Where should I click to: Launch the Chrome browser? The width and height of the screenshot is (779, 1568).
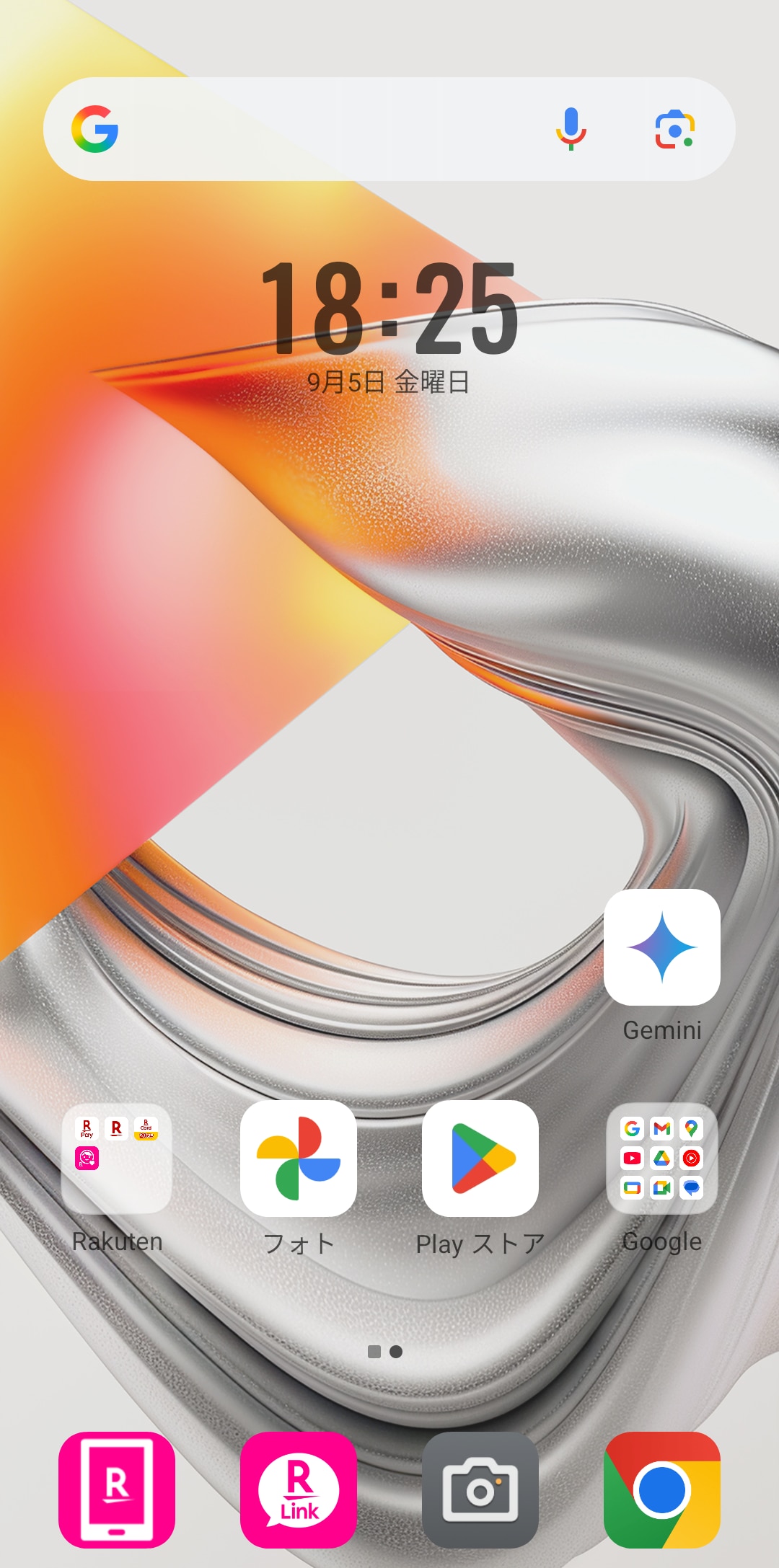tap(661, 1489)
